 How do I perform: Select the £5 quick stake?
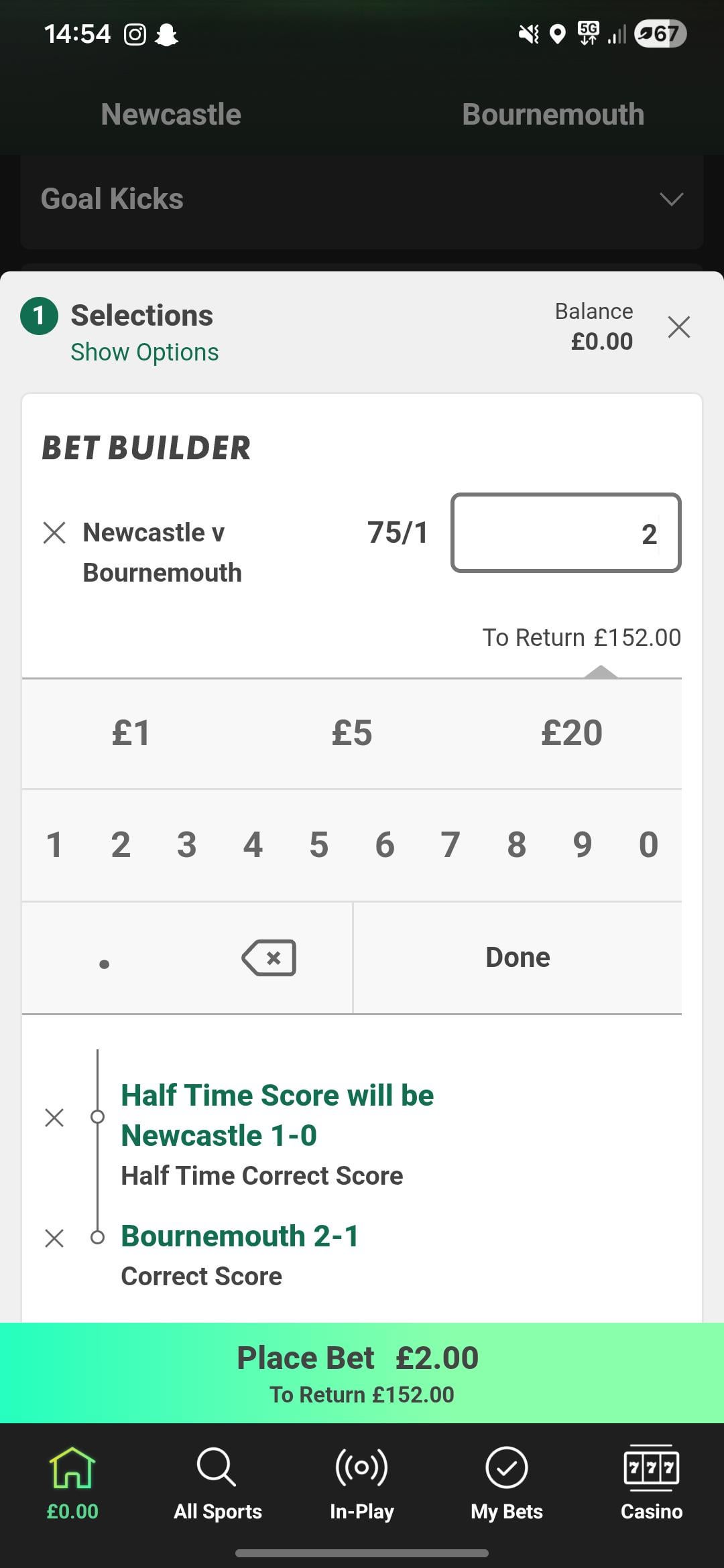click(352, 732)
